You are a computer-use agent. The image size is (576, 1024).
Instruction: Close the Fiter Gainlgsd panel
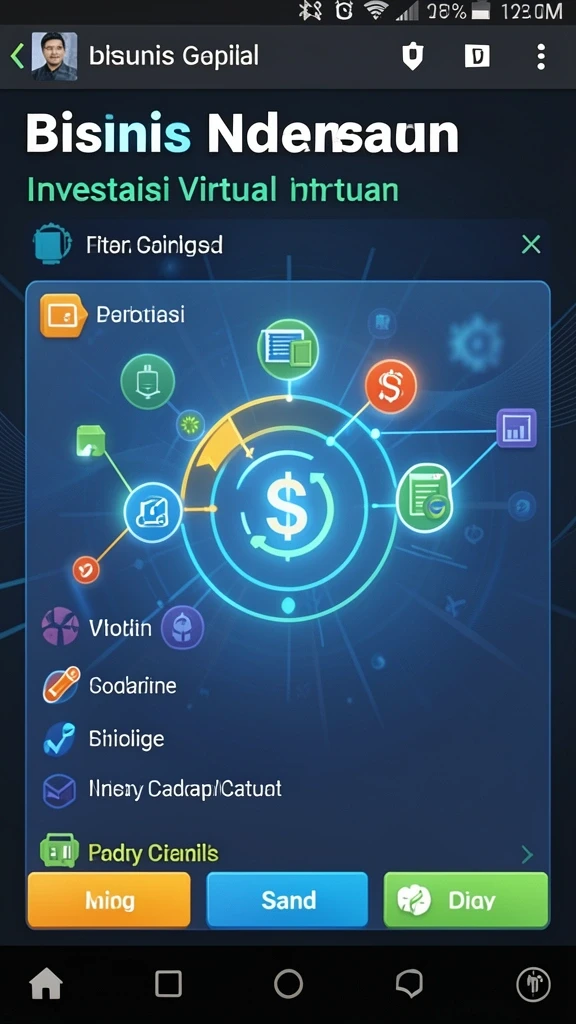tap(531, 245)
